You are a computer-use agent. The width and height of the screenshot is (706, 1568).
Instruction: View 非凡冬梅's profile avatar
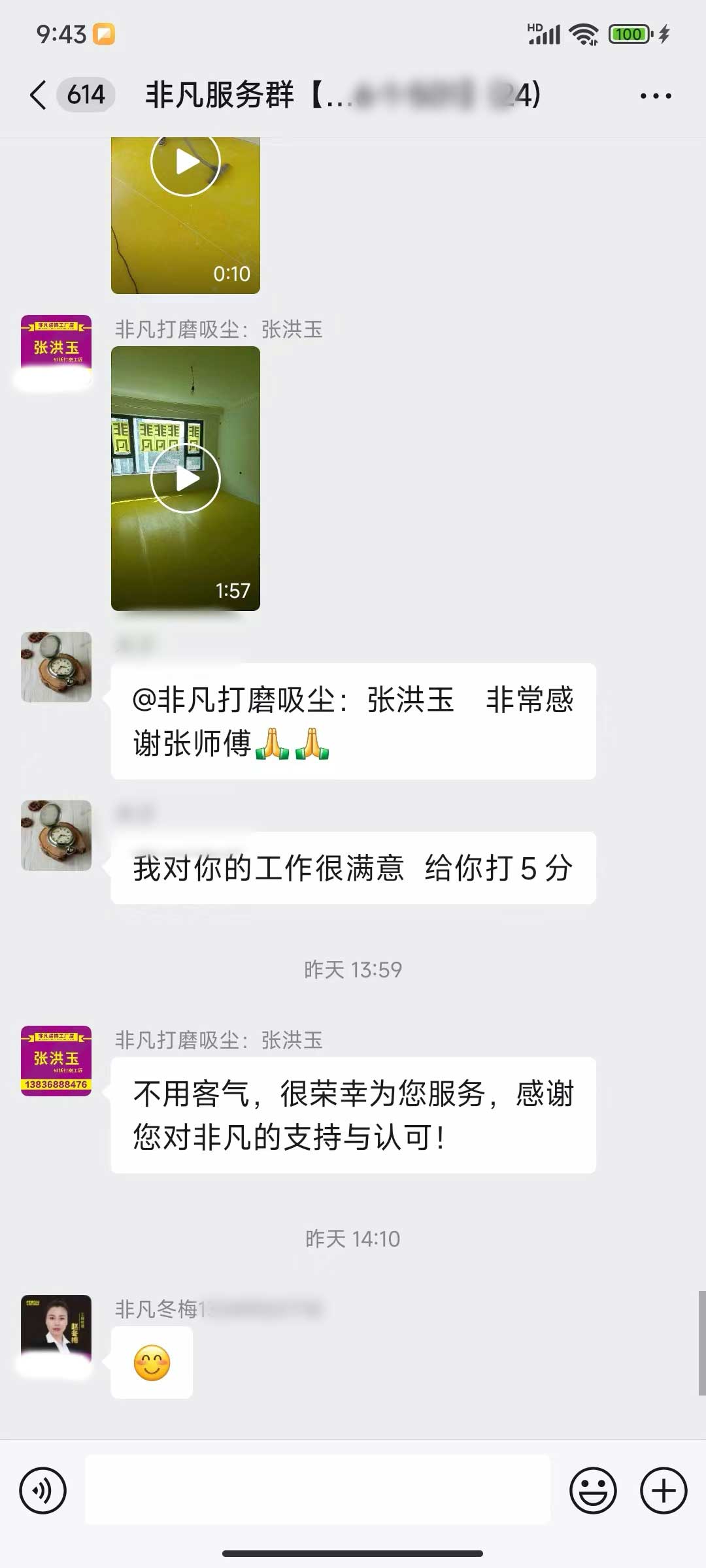56,1330
